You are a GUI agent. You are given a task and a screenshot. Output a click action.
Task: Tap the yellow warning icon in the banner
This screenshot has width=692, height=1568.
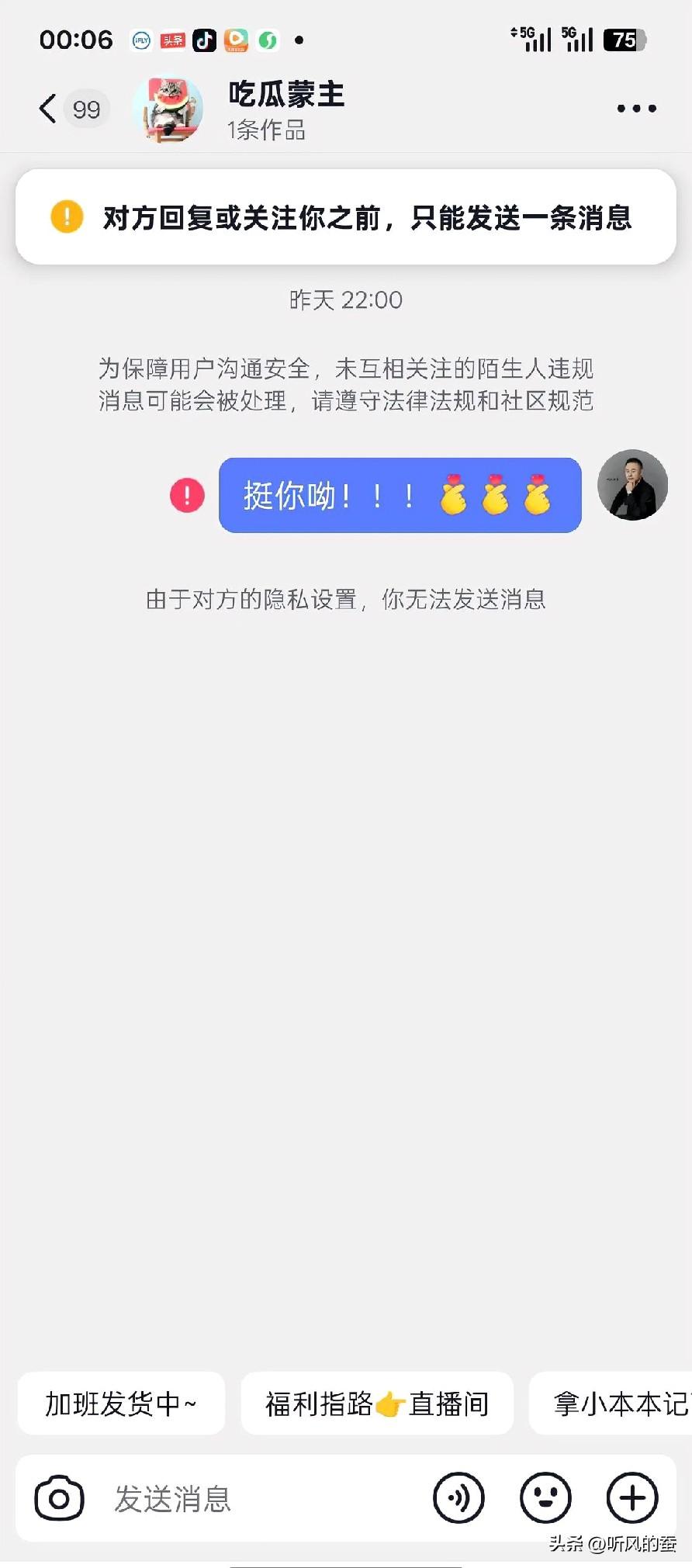[x=66, y=217]
